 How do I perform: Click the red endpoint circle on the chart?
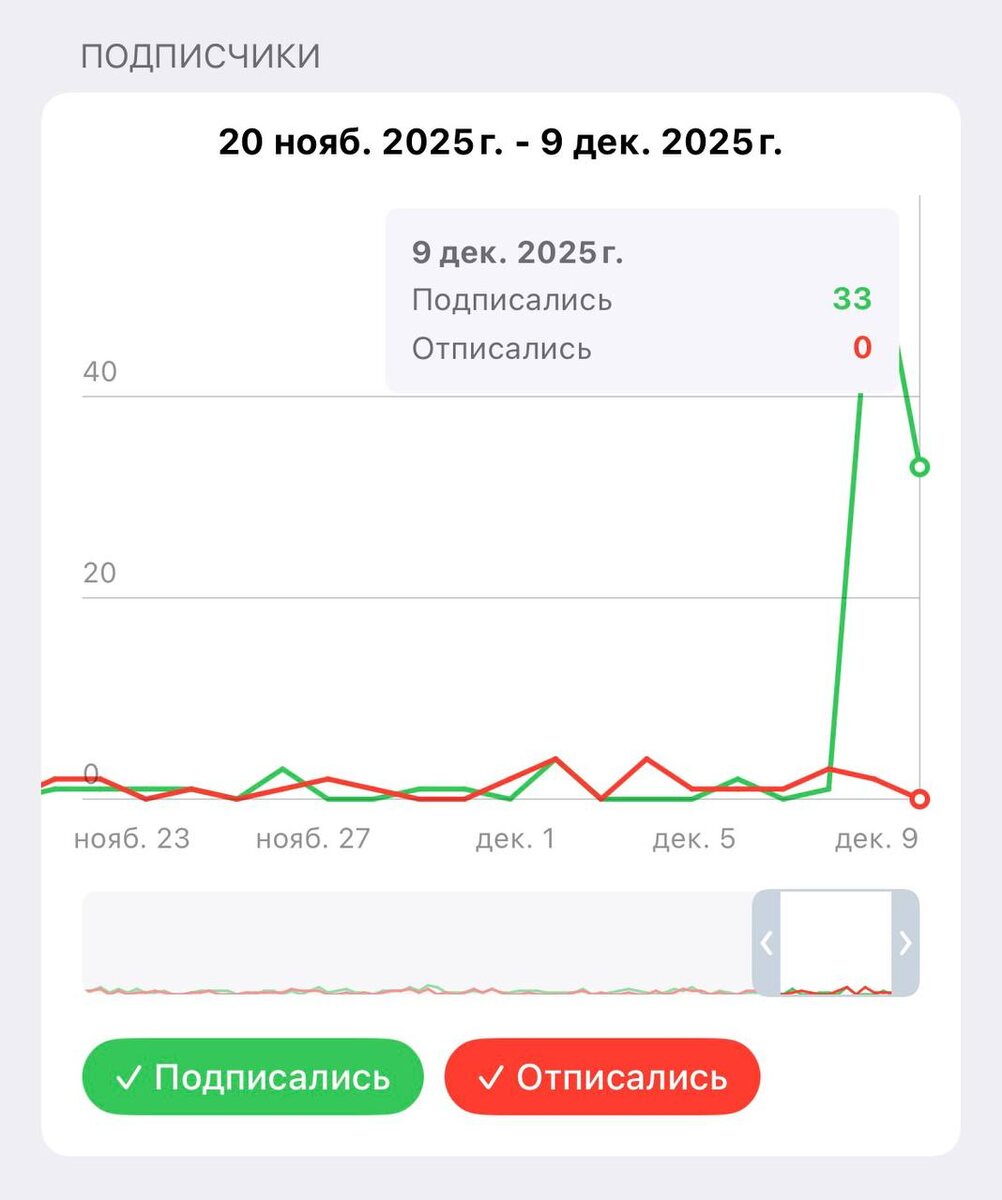tap(919, 799)
